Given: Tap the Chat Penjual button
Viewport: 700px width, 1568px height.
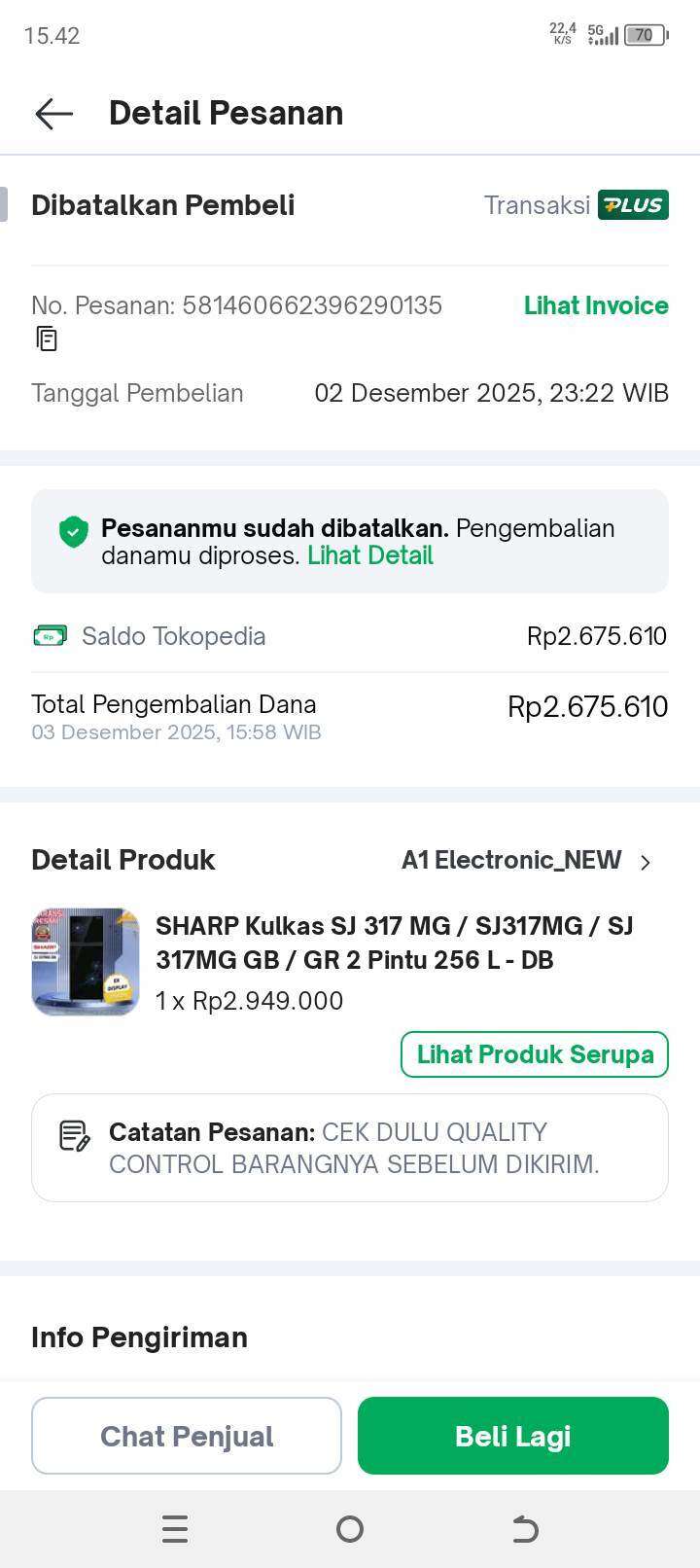Looking at the screenshot, I should (186, 1435).
